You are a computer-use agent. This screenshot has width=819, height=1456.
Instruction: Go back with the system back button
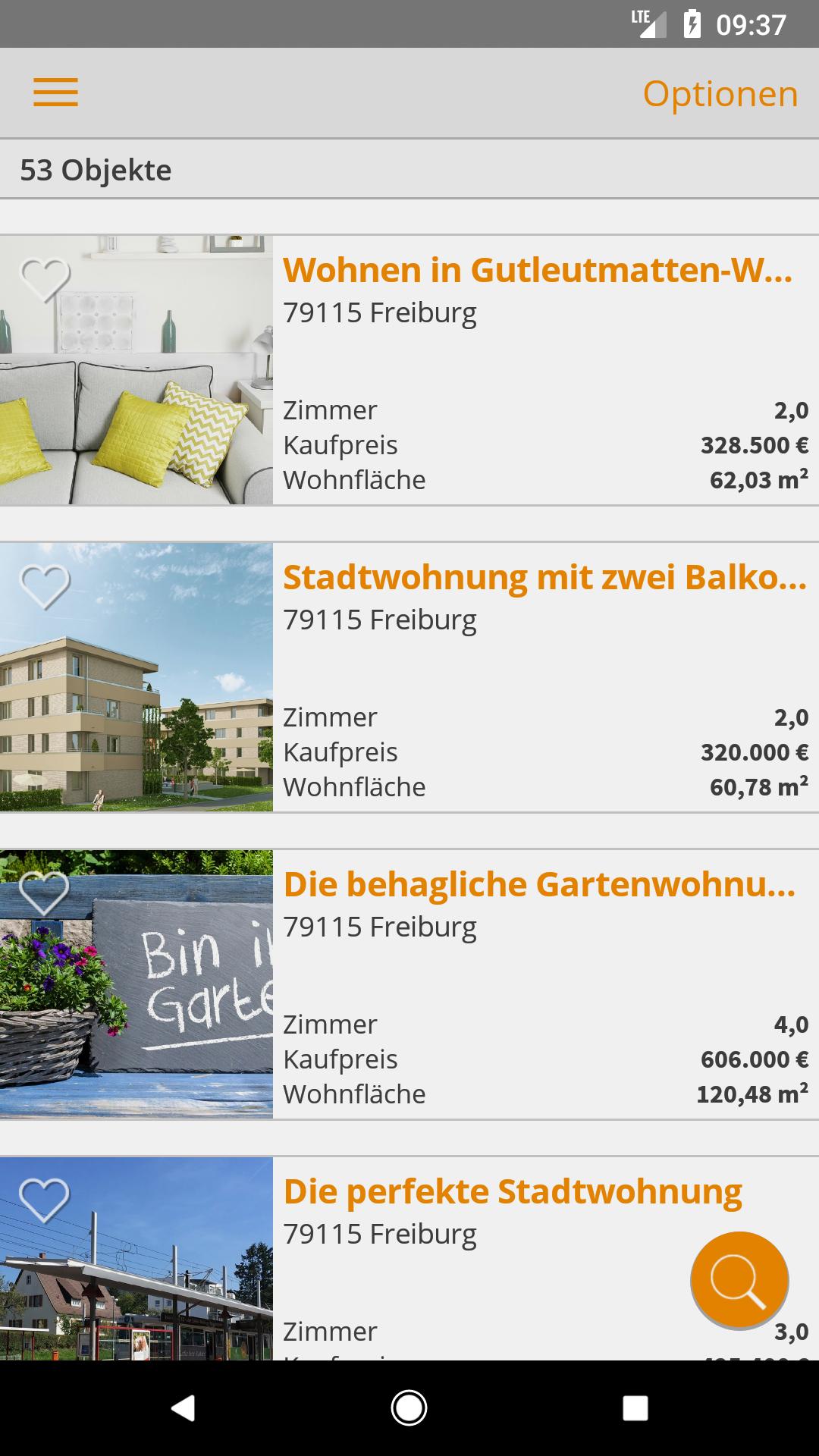click(183, 1408)
